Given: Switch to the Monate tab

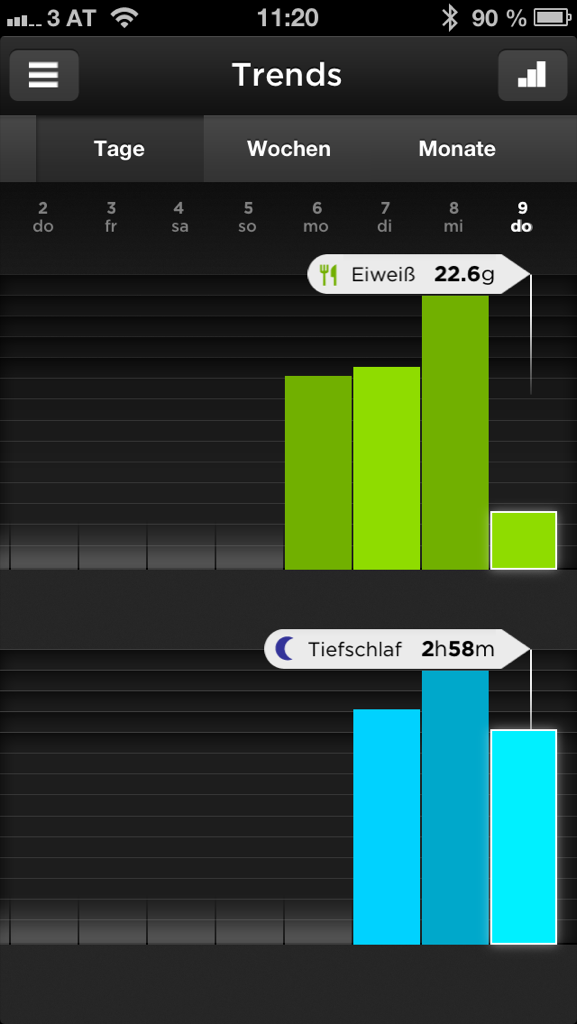Looking at the screenshot, I should click(457, 149).
